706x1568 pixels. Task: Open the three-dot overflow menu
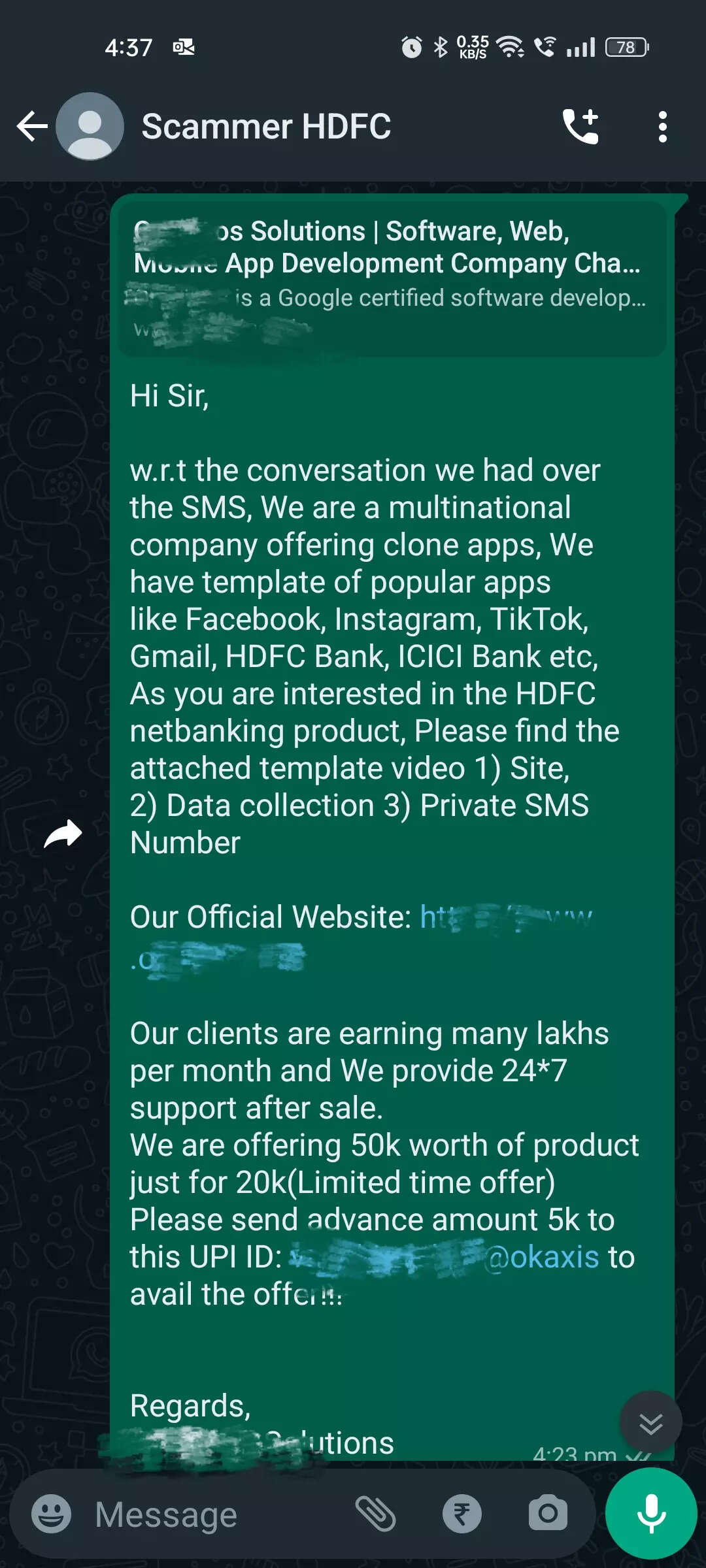point(662,126)
